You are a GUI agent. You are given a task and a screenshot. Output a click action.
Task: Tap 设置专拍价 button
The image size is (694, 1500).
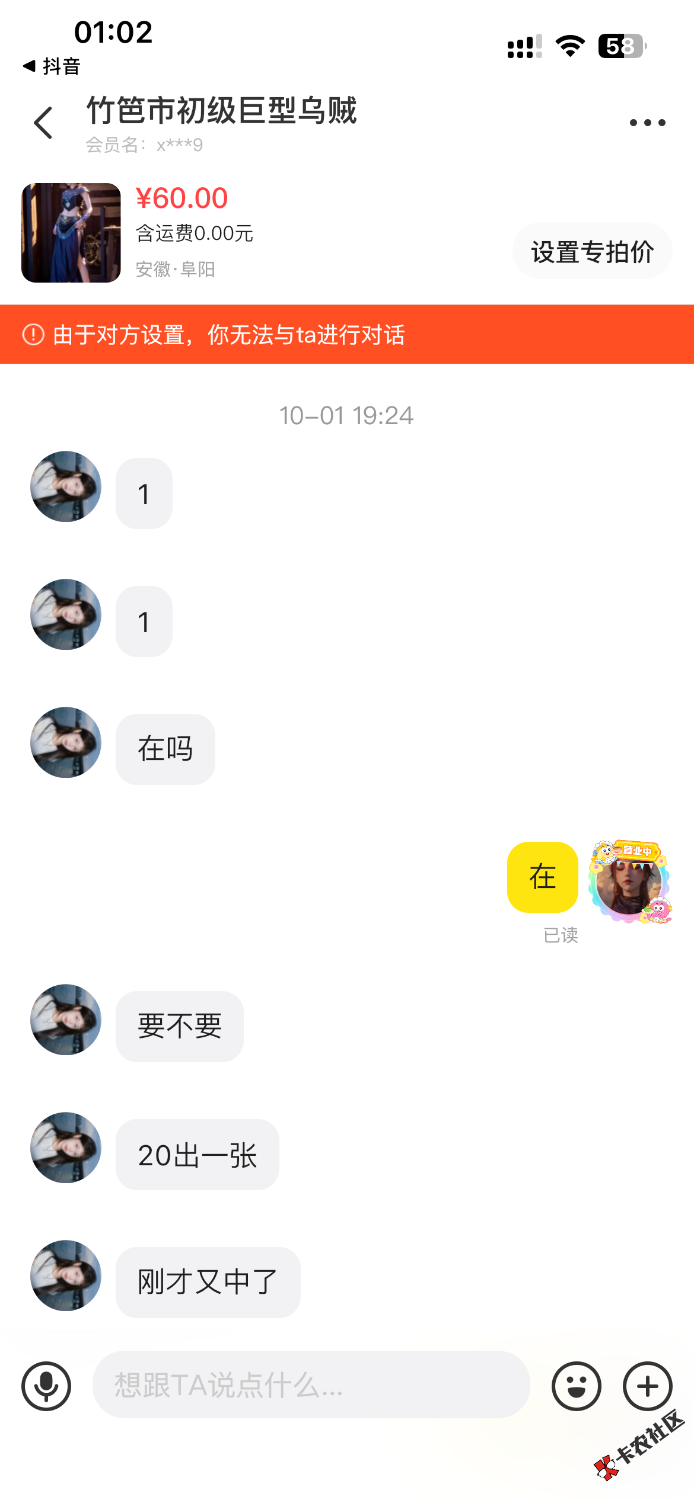(592, 251)
